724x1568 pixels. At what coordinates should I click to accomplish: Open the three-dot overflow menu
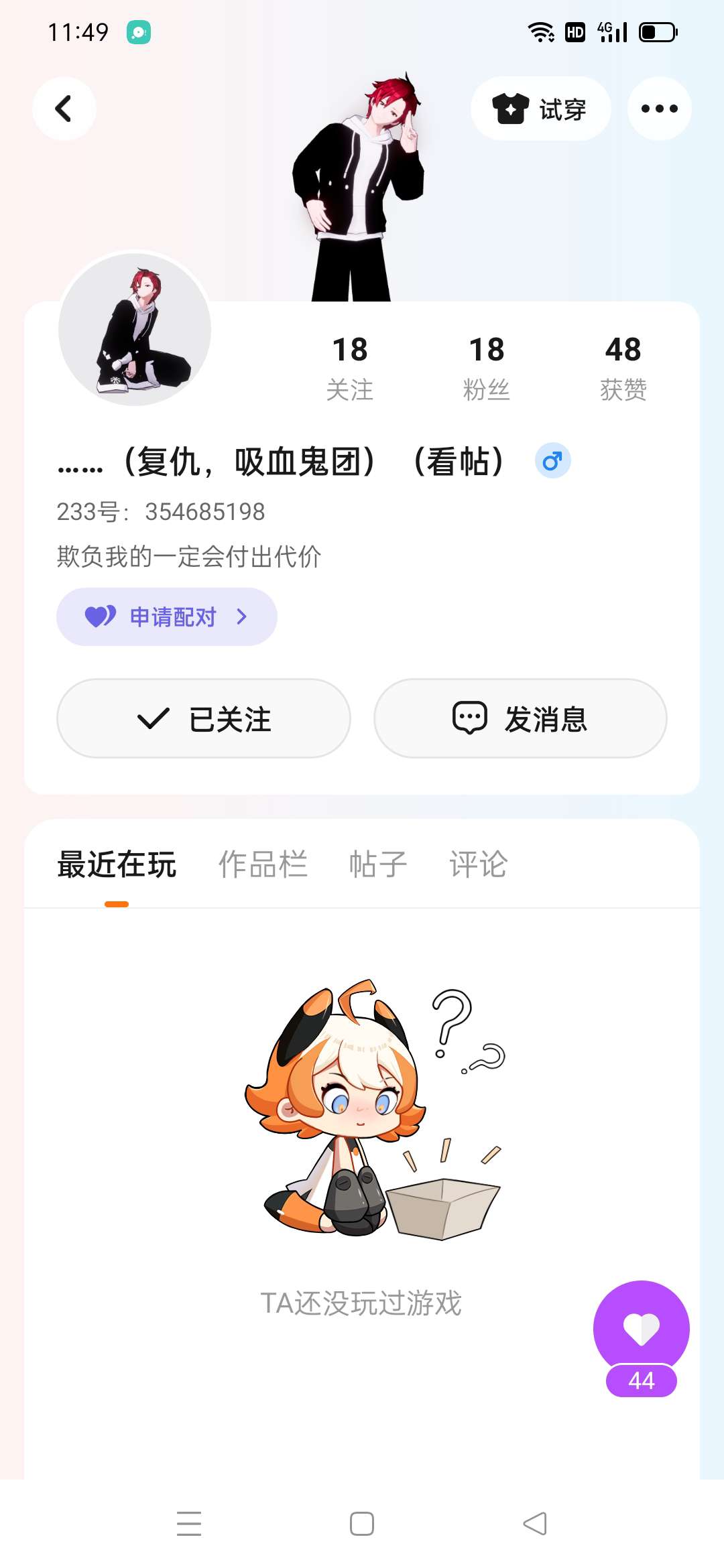coord(659,109)
